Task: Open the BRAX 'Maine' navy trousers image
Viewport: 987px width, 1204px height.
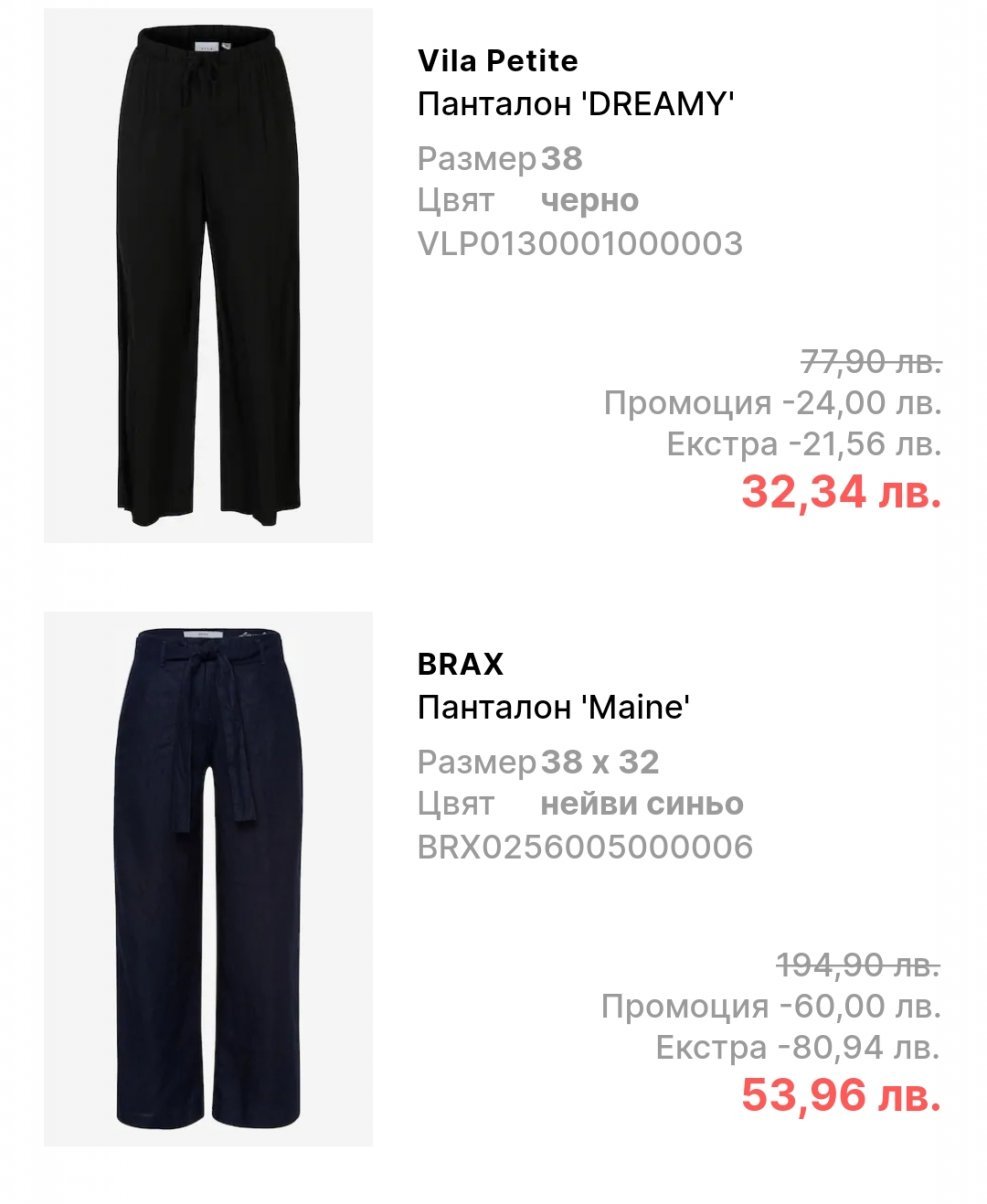Action: [x=208, y=879]
